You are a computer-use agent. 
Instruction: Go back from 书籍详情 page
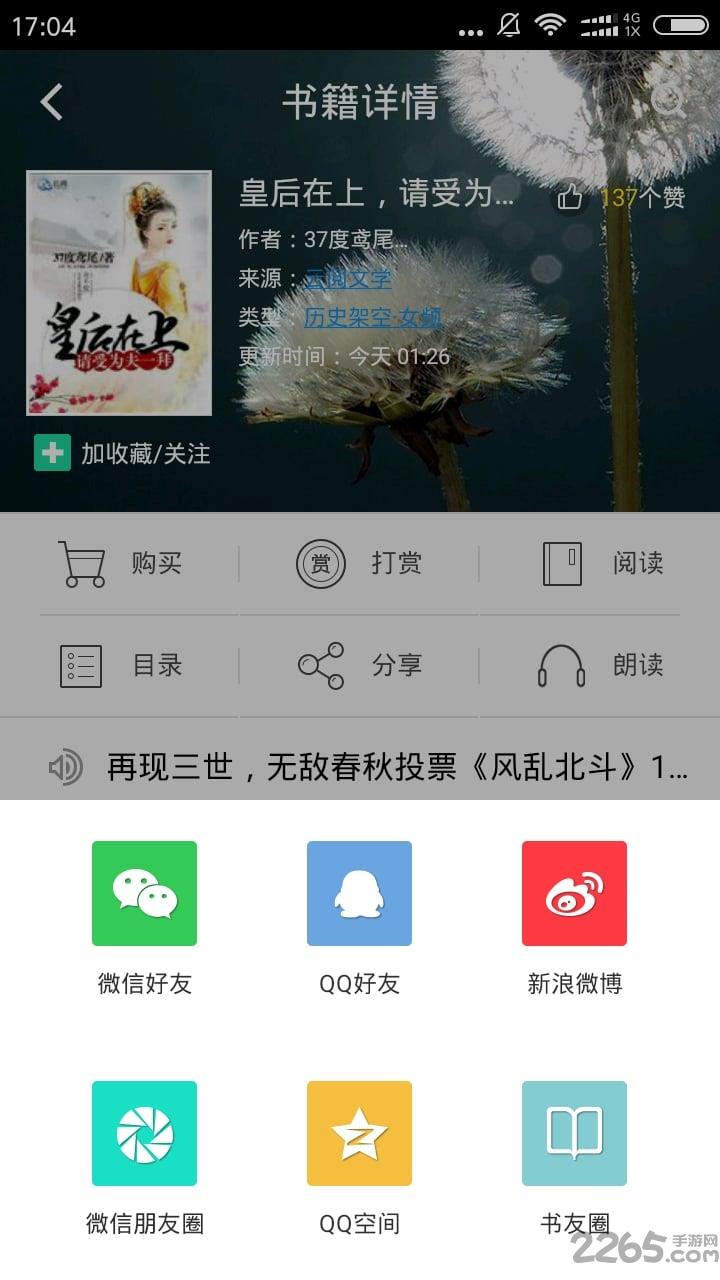(x=52, y=102)
